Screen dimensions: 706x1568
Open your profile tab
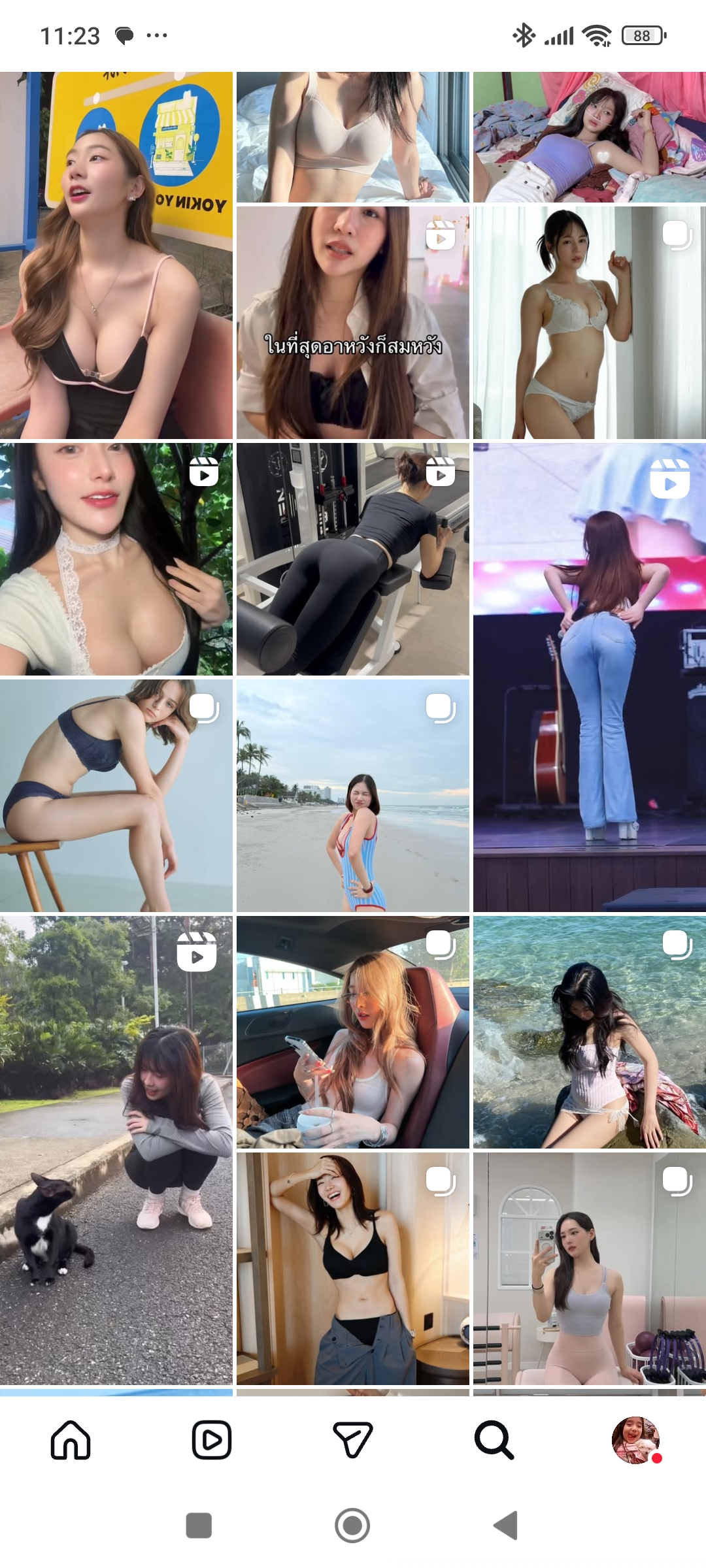[635, 1440]
